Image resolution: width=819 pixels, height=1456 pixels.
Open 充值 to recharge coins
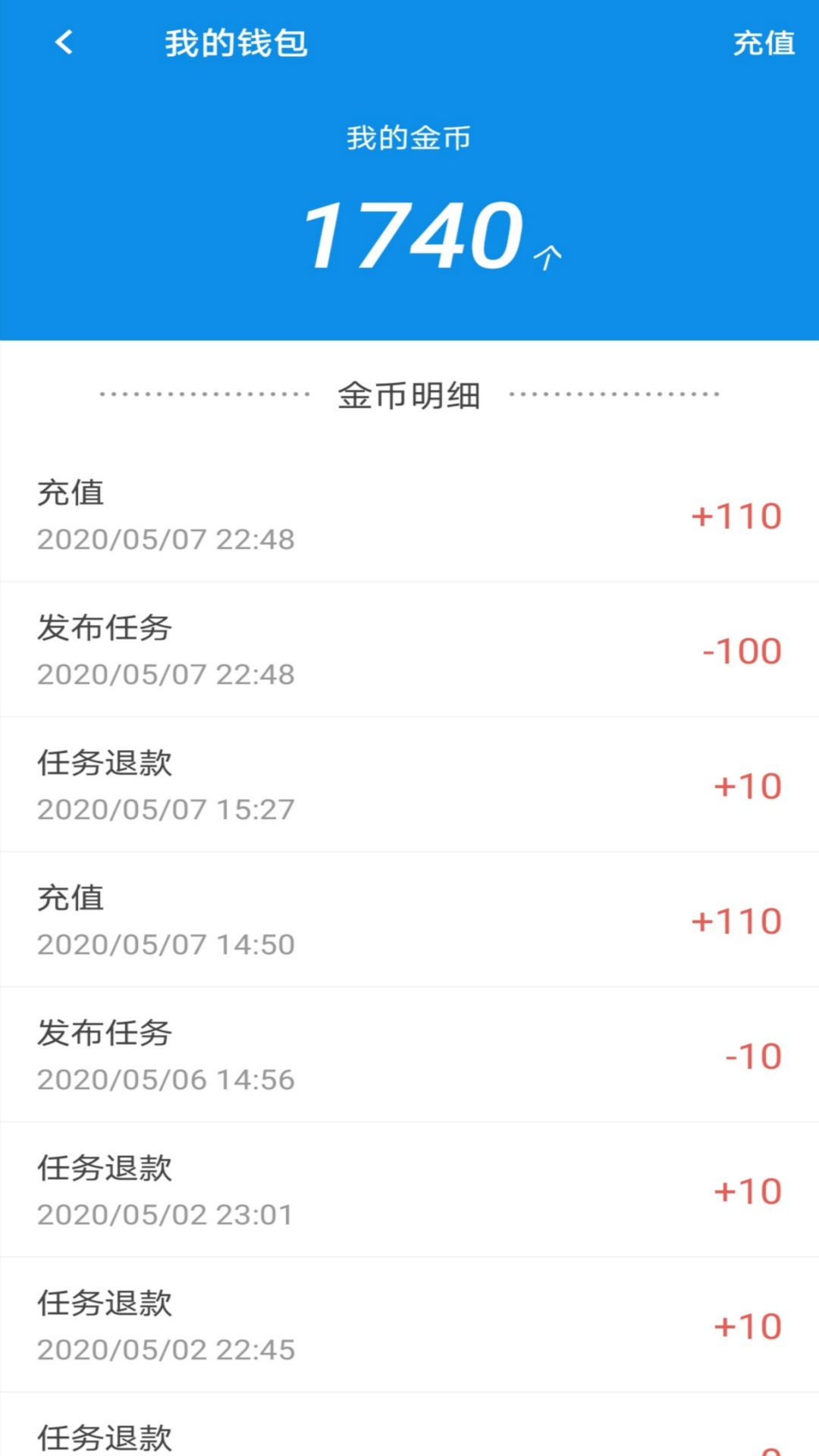764,43
